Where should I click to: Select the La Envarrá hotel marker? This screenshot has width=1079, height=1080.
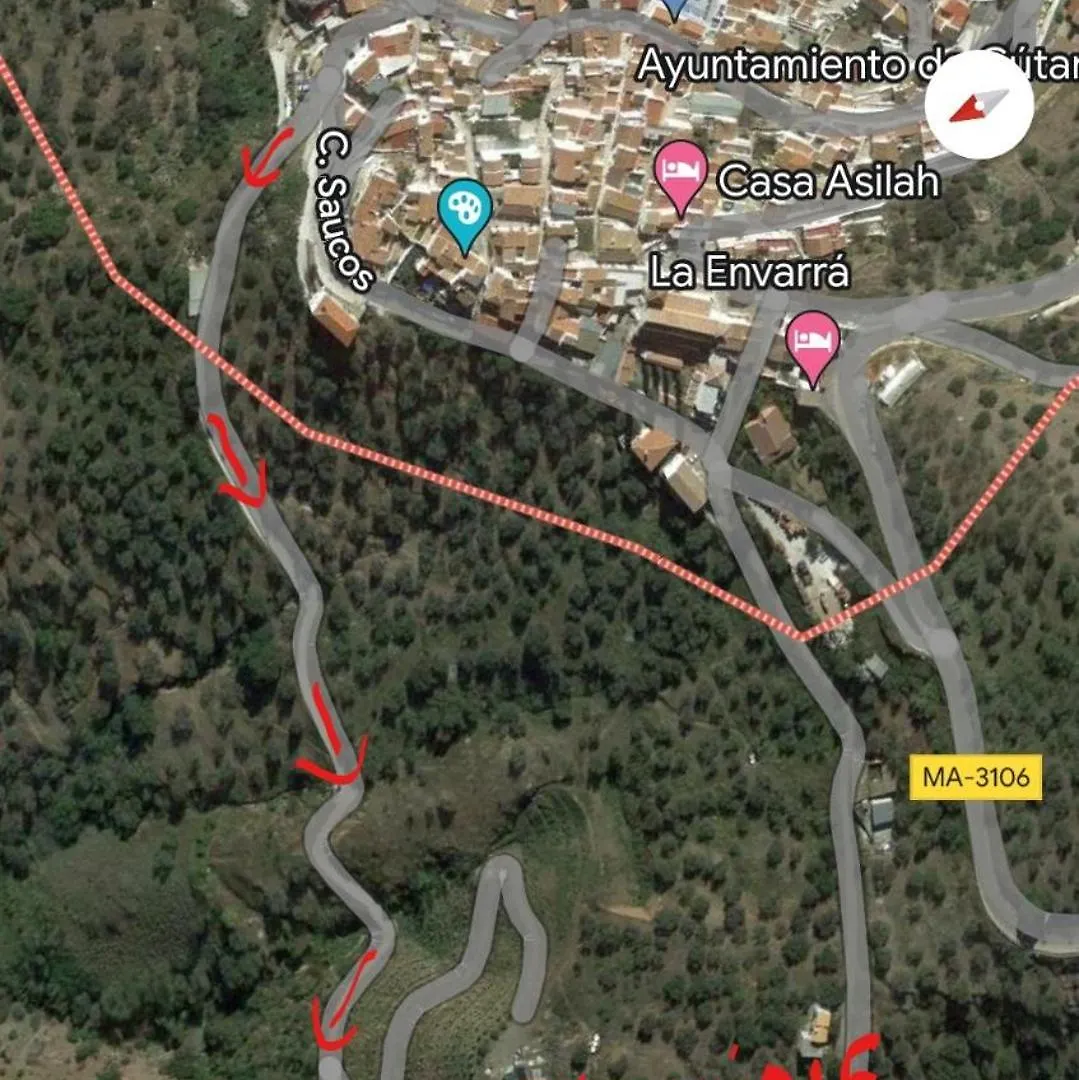[x=814, y=341]
